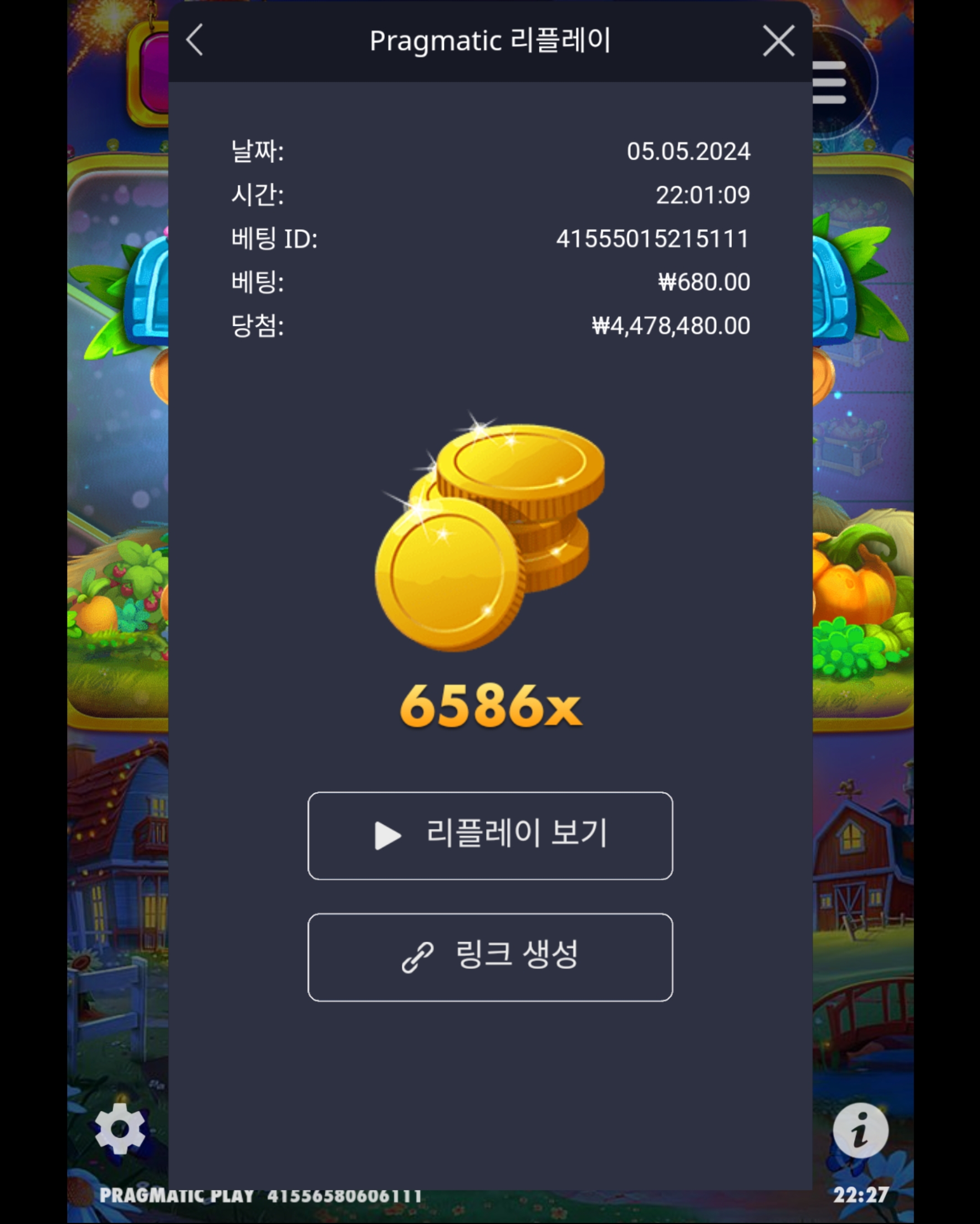Generate a share link with 링크 생성
The image size is (980, 1224).
(490, 957)
